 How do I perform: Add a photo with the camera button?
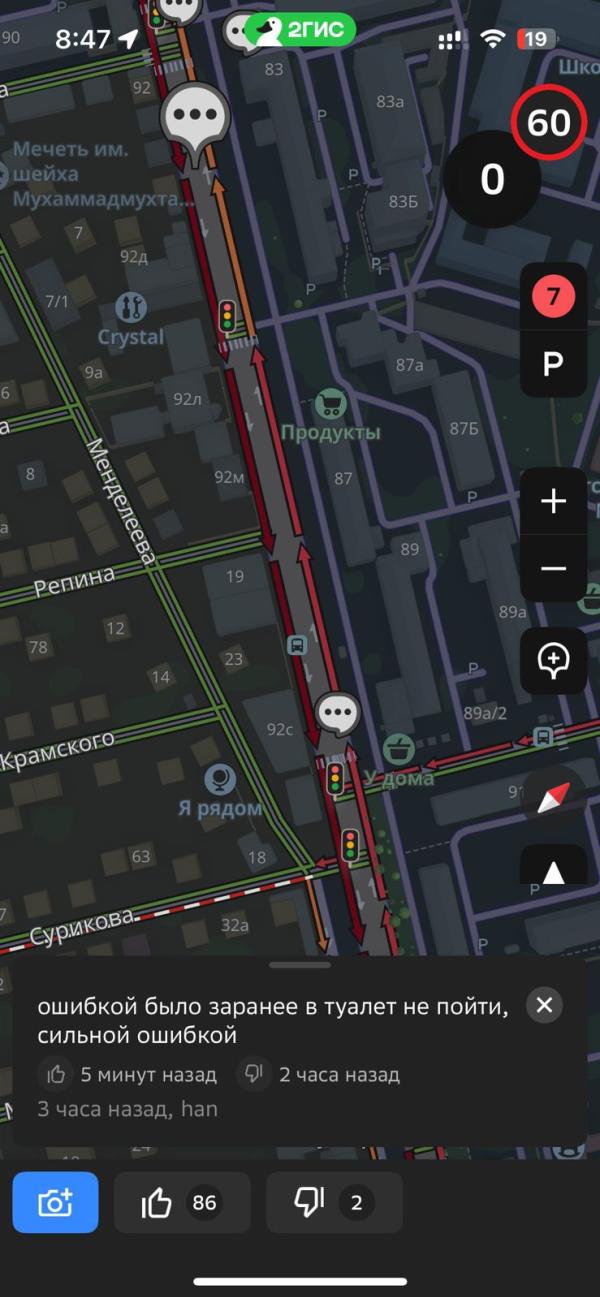point(56,1203)
